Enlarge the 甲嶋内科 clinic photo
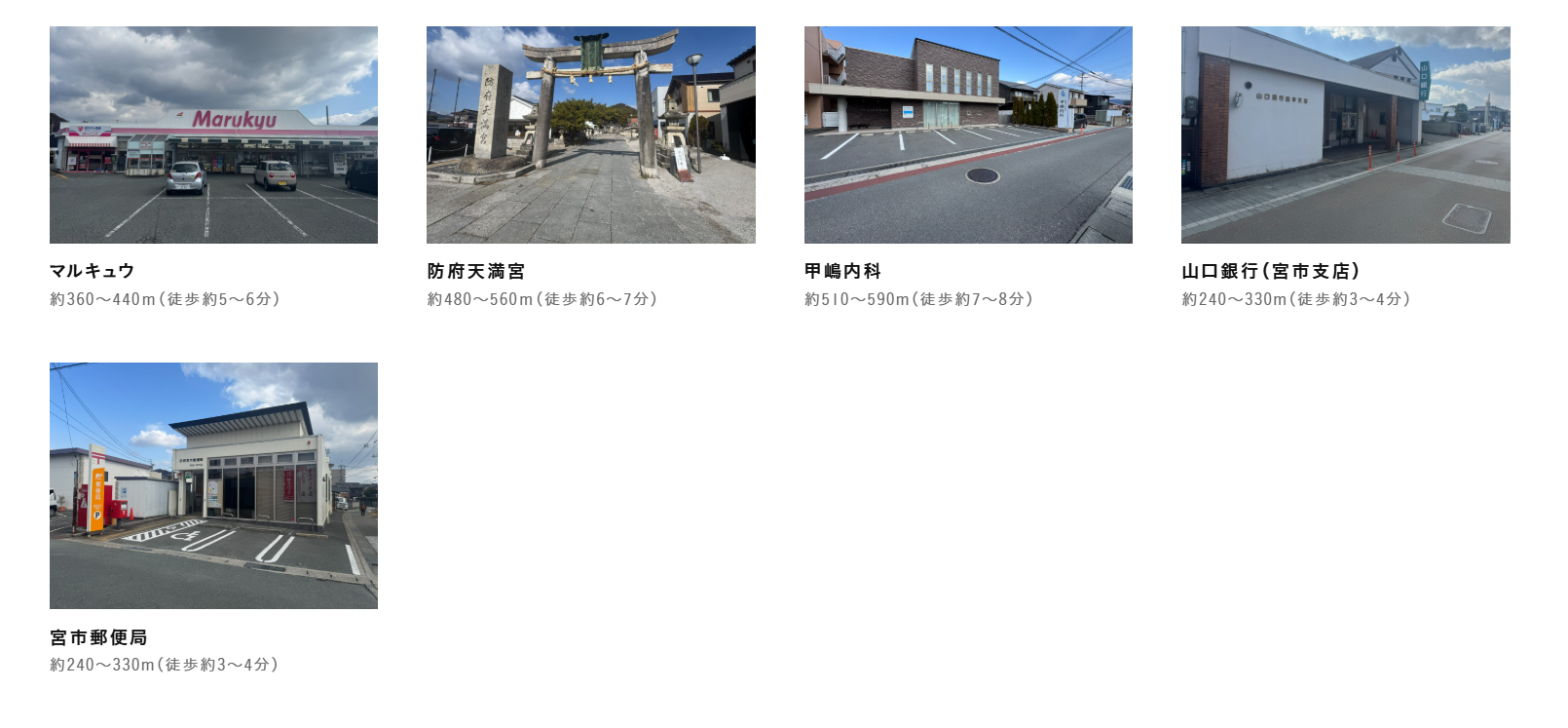Screen dimensions: 1568x728 (x=968, y=134)
